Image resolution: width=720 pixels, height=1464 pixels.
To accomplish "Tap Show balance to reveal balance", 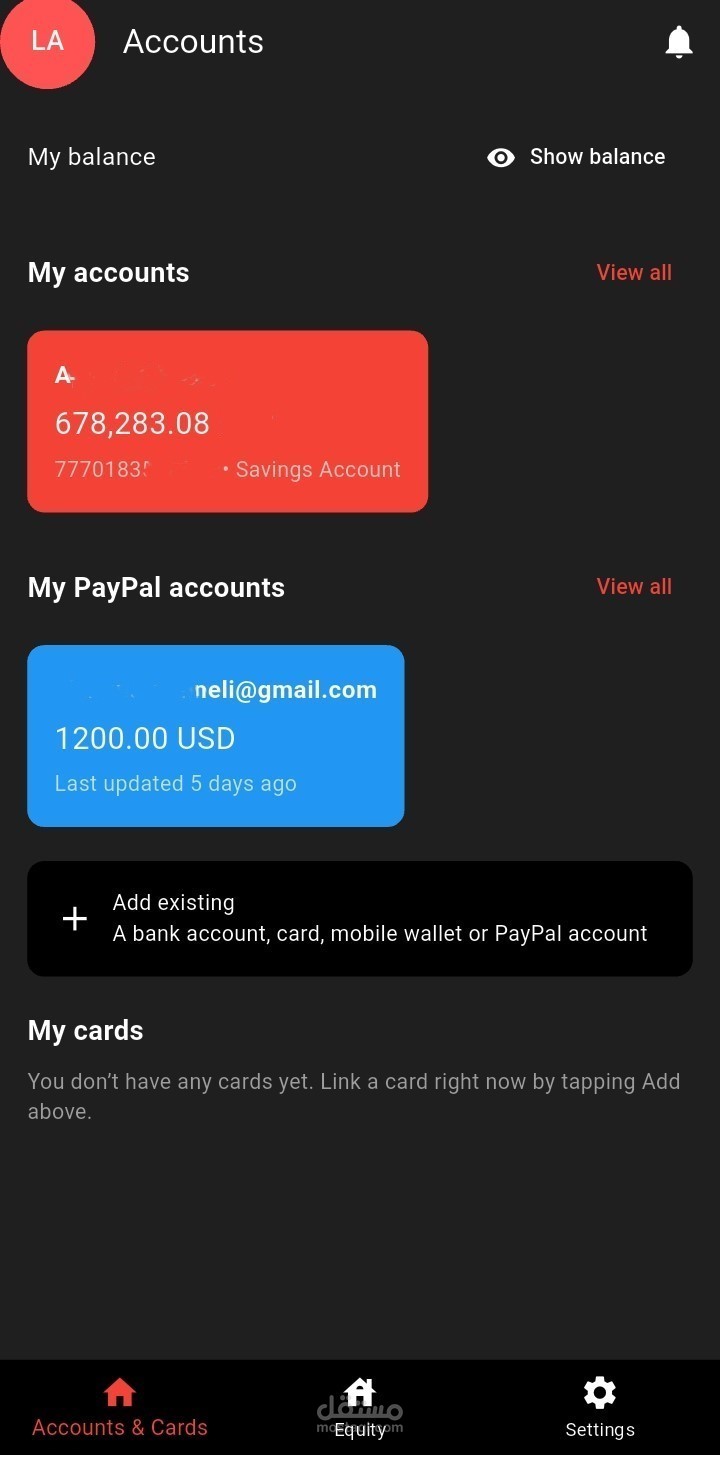I will [576, 157].
